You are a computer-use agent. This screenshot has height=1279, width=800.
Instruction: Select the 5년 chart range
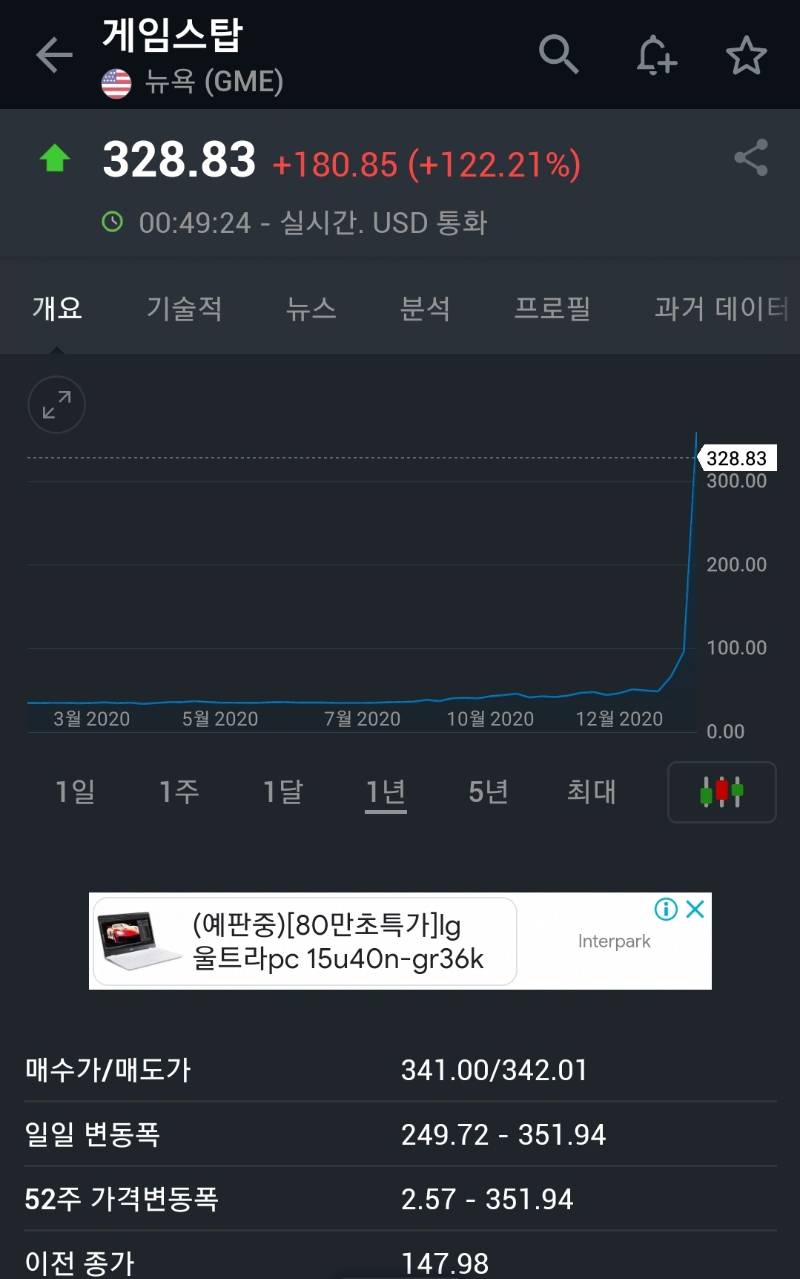(488, 792)
